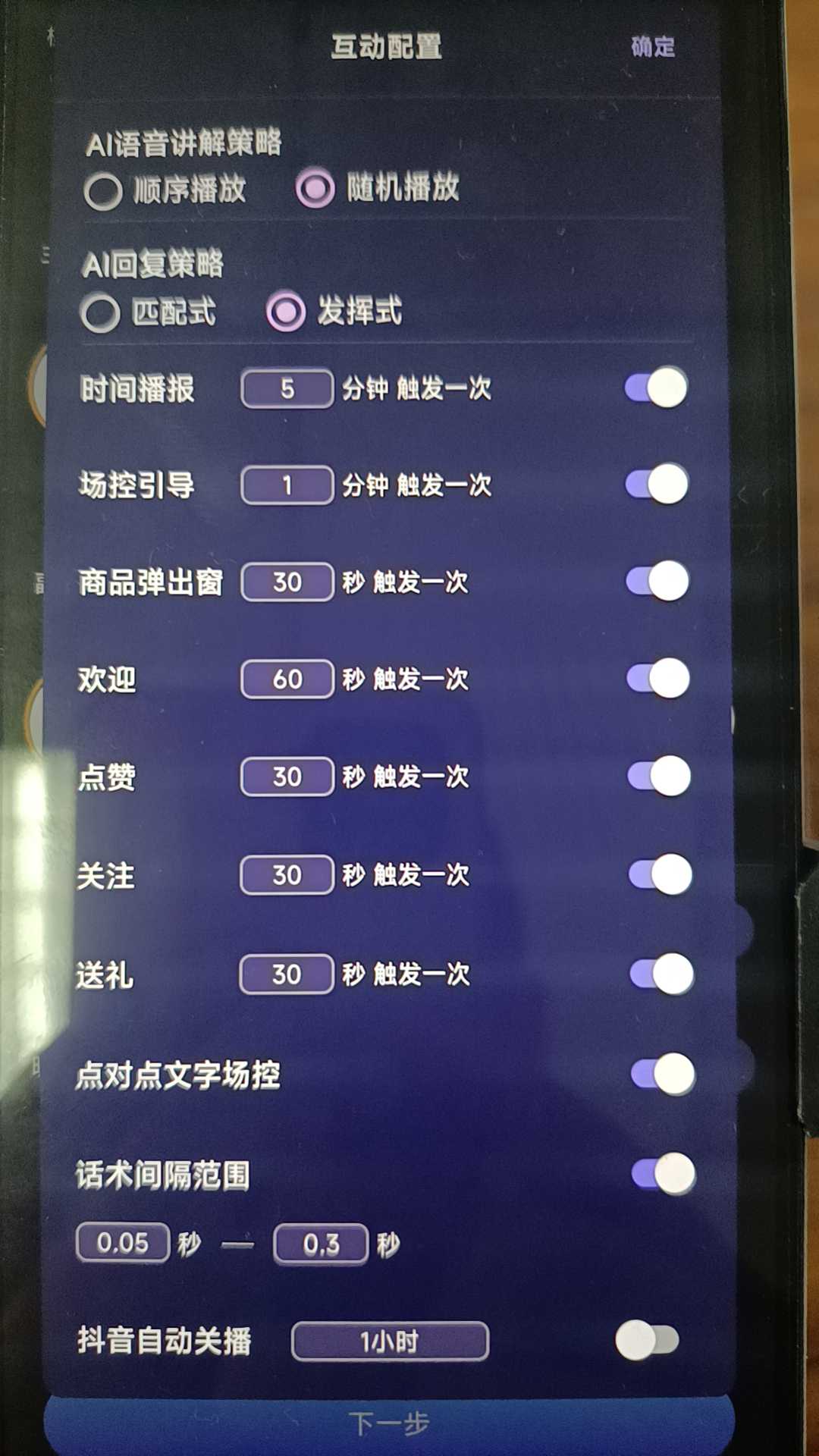This screenshot has height=1456, width=819.
Task: Select 顺序播放 radio option
Action: click(104, 191)
